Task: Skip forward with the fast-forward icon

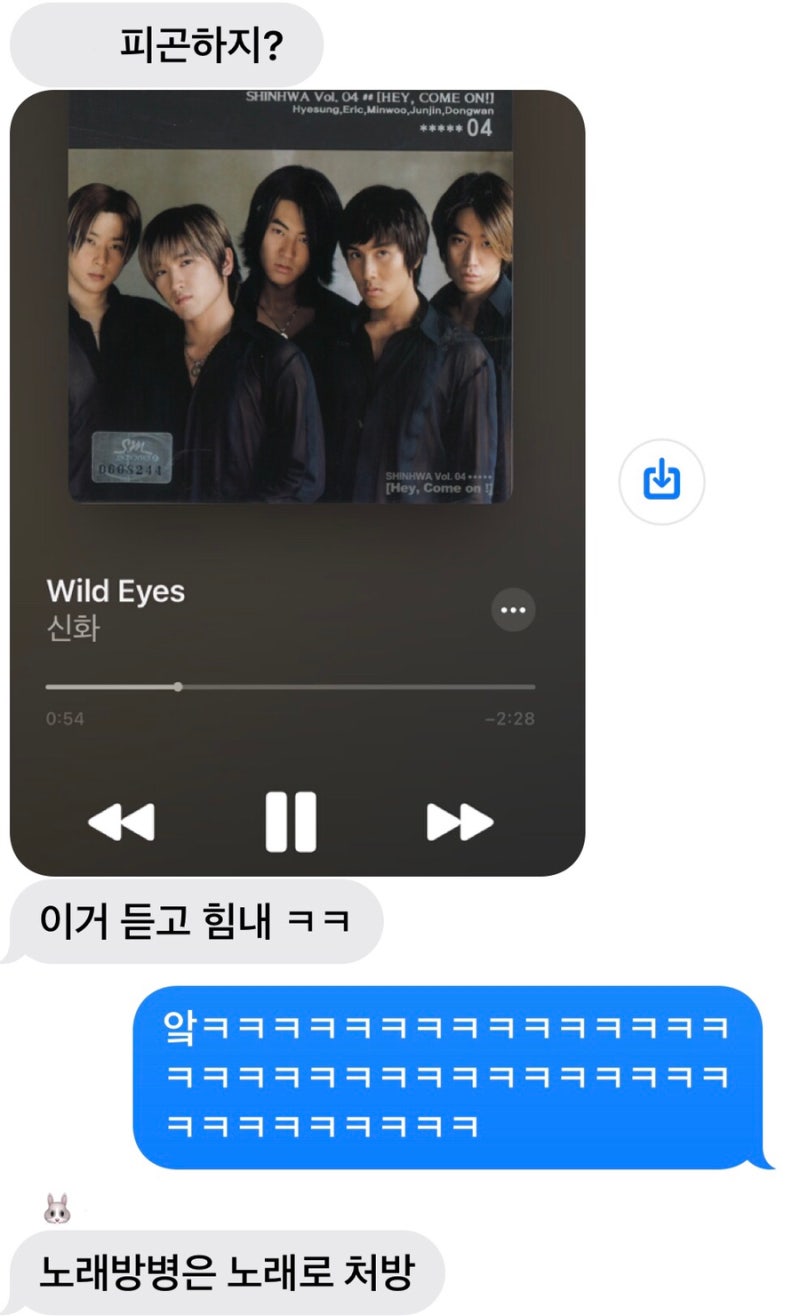Action: [458, 821]
